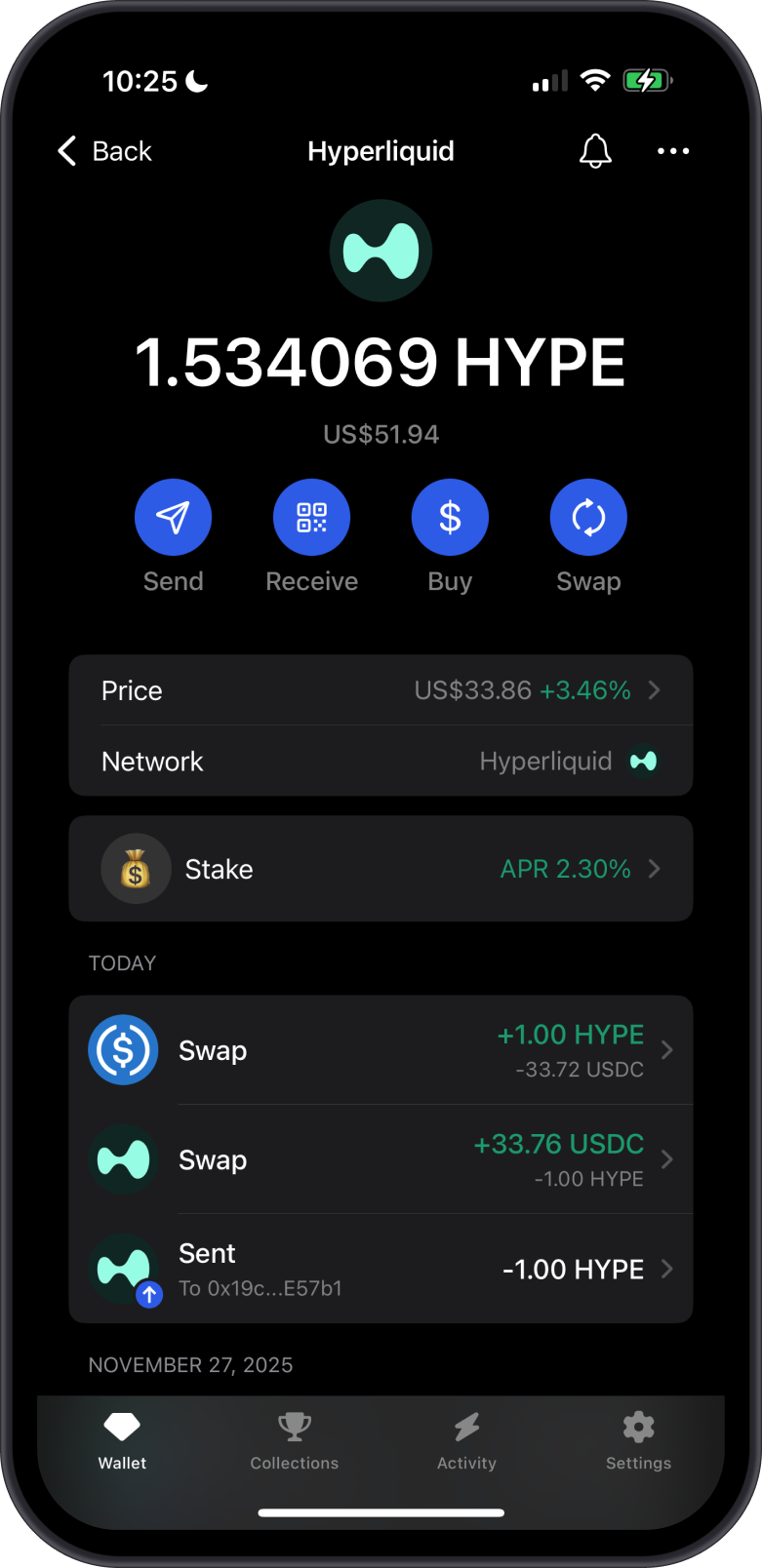Open the Receive QR code screen

[311, 517]
